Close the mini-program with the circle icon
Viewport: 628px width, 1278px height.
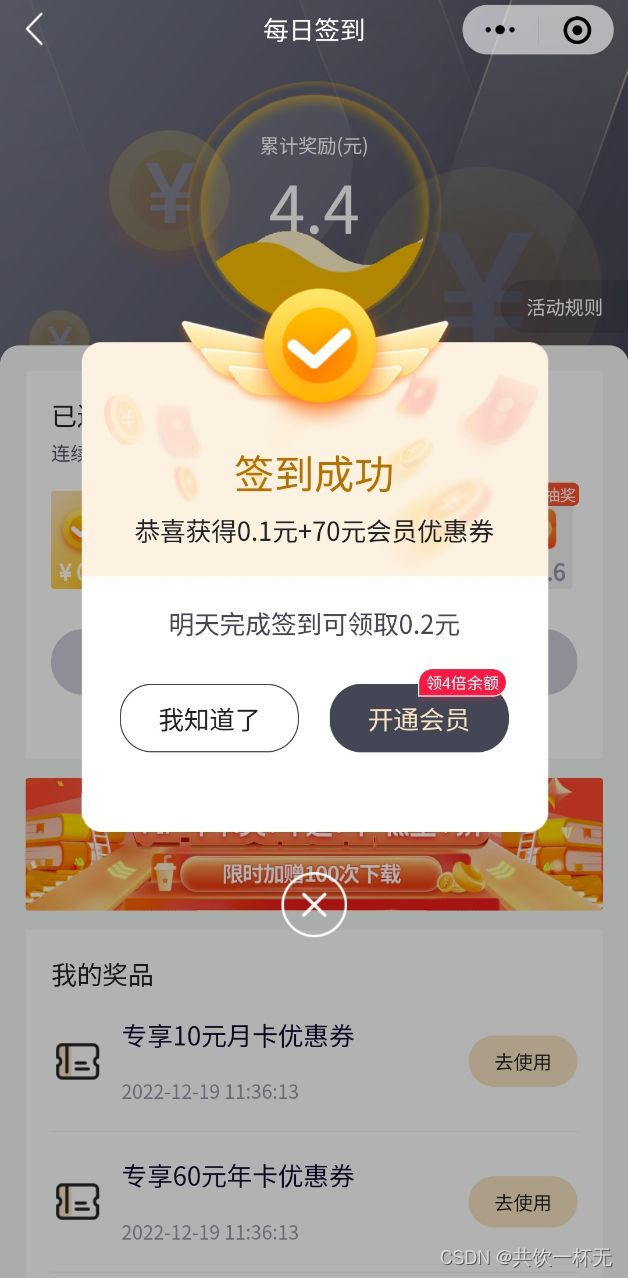[577, 30]
